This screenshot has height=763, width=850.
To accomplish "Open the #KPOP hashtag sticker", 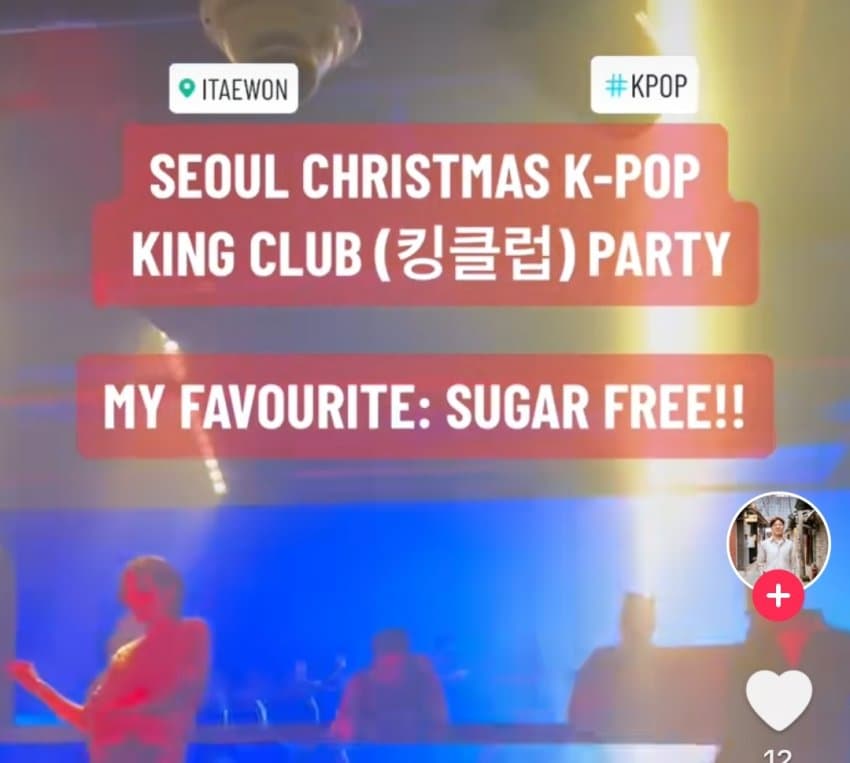I will tap(645, 86).
